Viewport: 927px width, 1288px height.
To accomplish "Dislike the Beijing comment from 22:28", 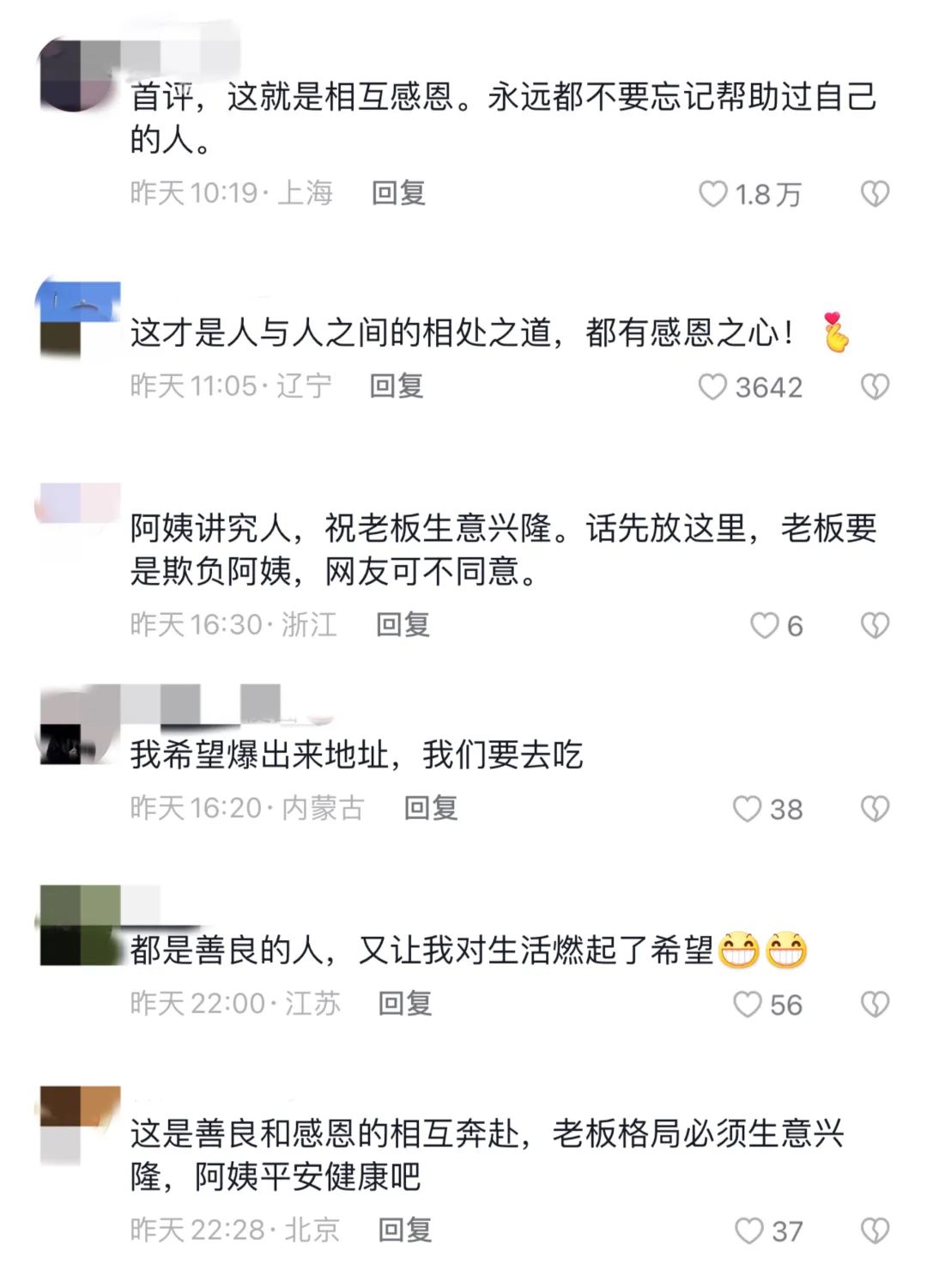I will (875, 1231).
